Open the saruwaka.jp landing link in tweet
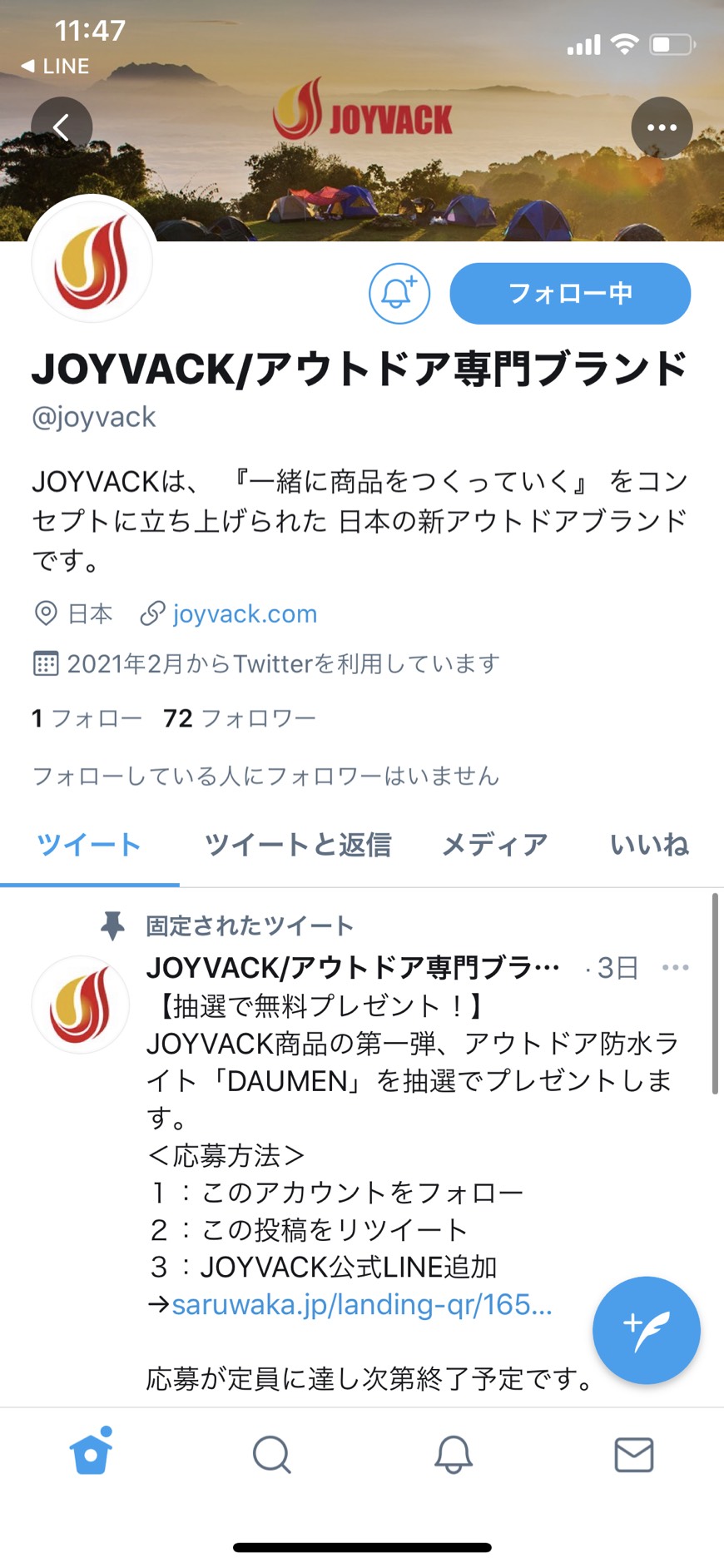This screenshot has height=1568, width=724. point(361,1304)
